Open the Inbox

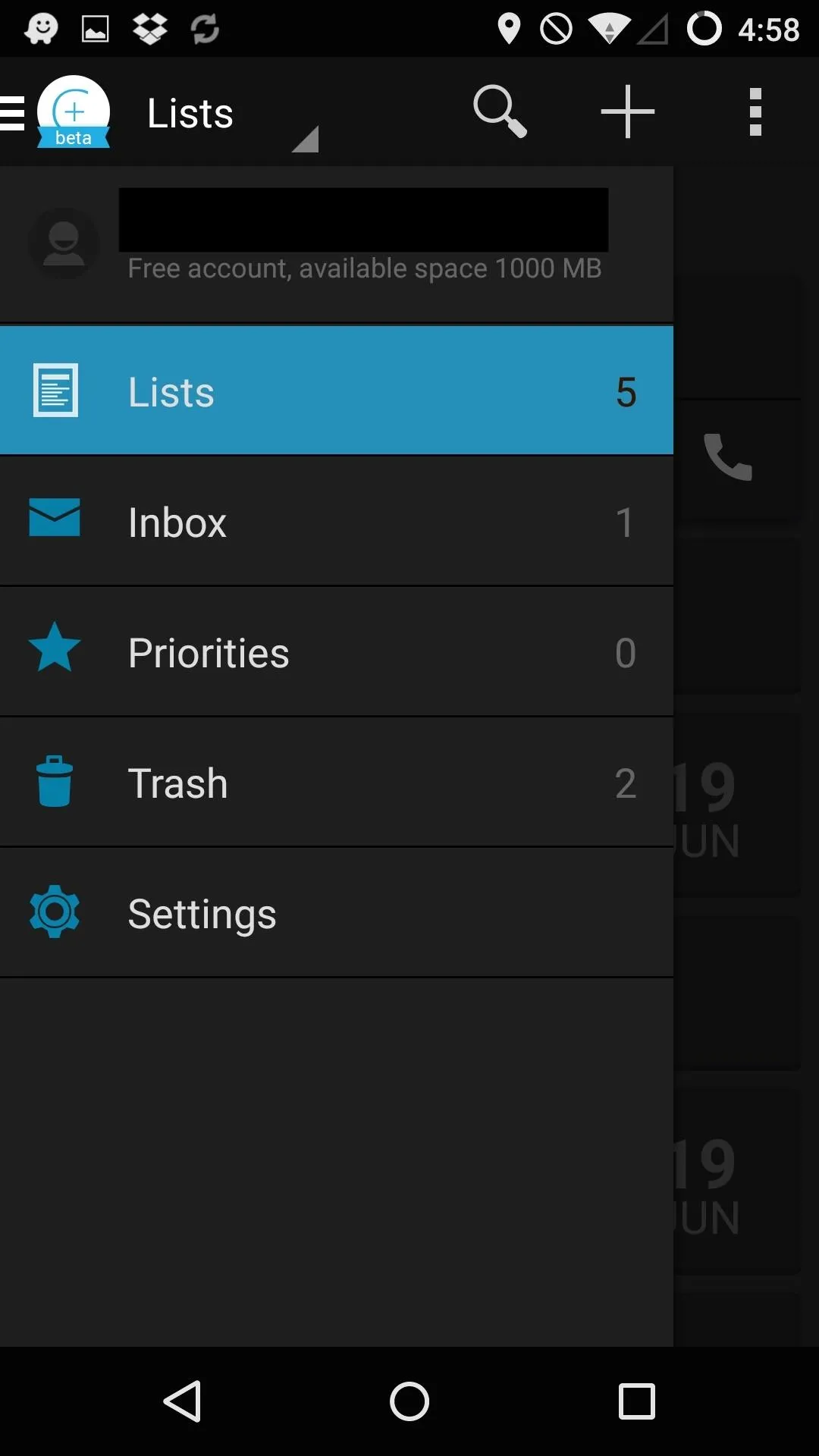(337, 522)
